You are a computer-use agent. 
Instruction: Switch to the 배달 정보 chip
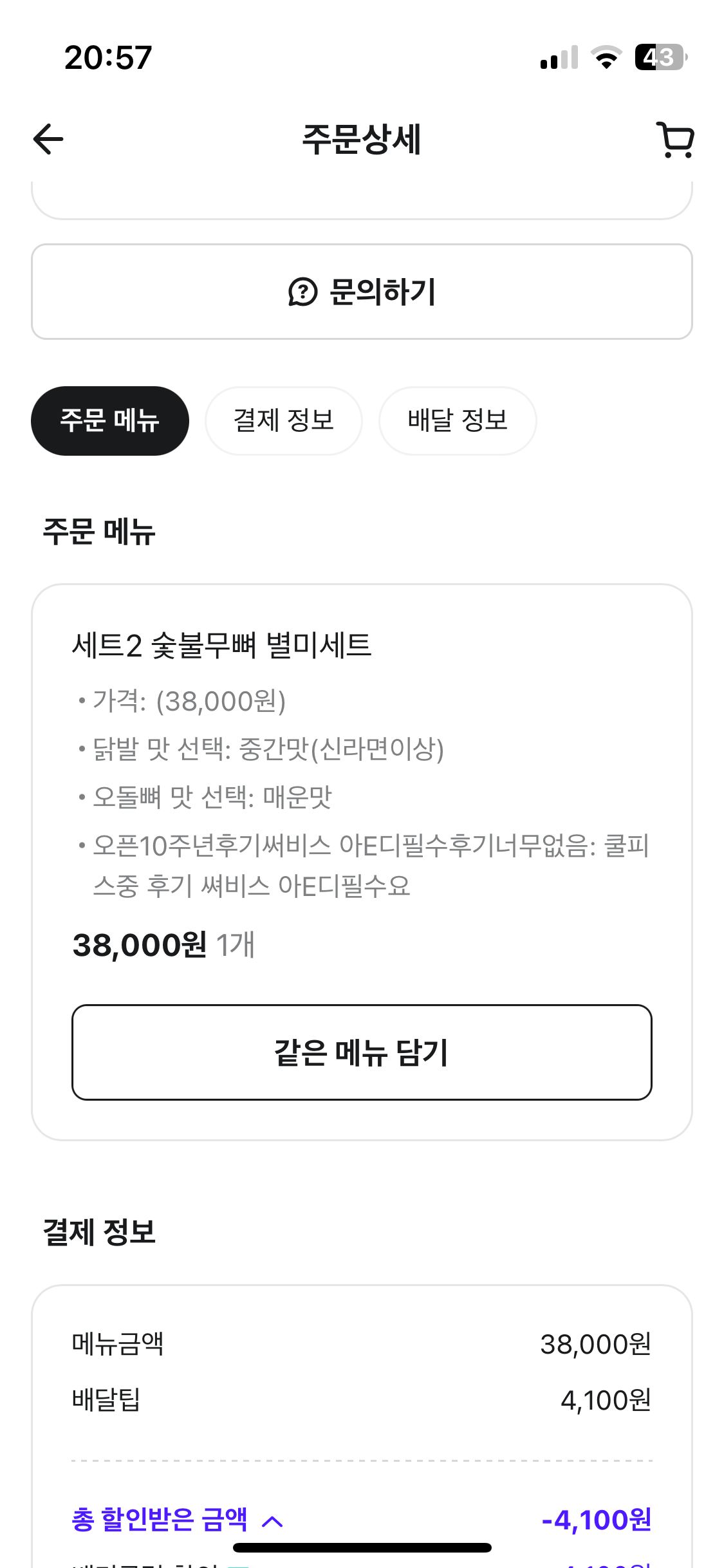click(x=458, y=421)
